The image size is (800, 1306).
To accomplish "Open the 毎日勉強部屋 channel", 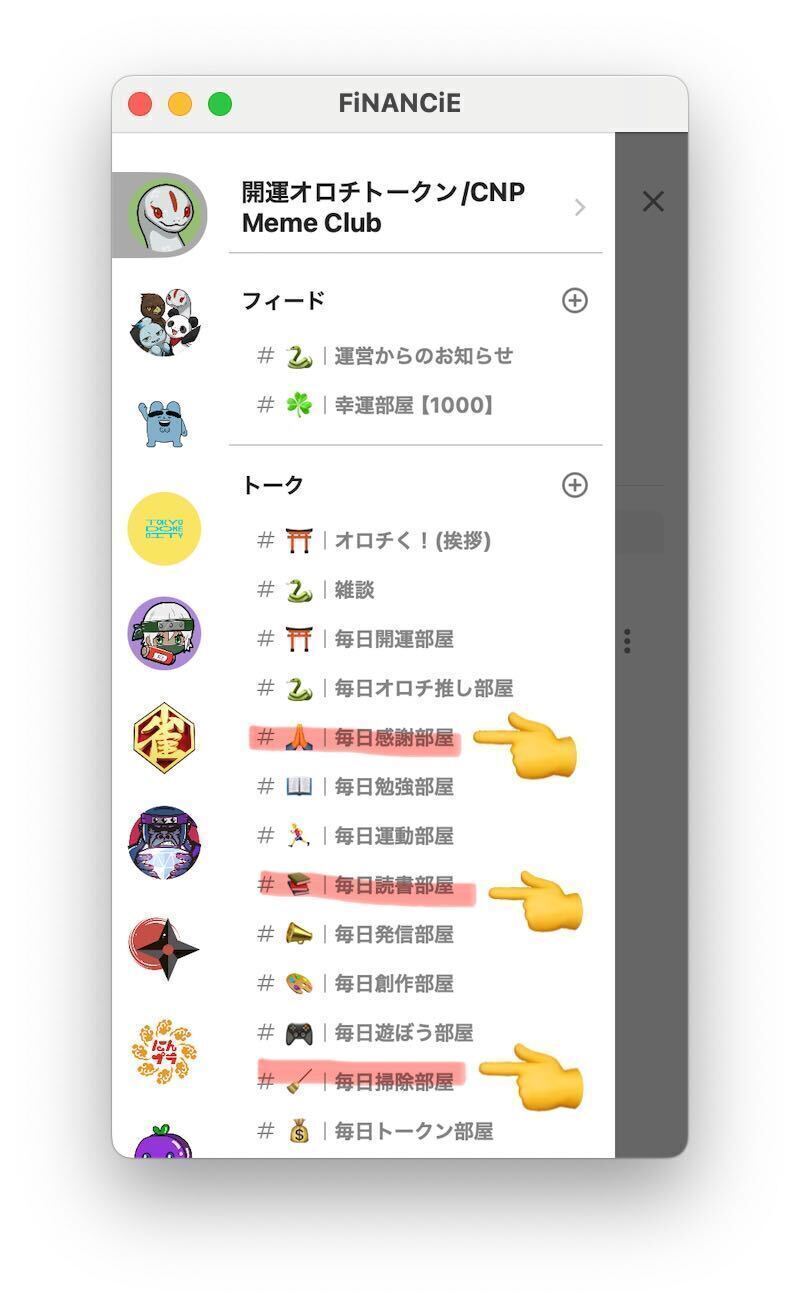I will pos(394,787).
